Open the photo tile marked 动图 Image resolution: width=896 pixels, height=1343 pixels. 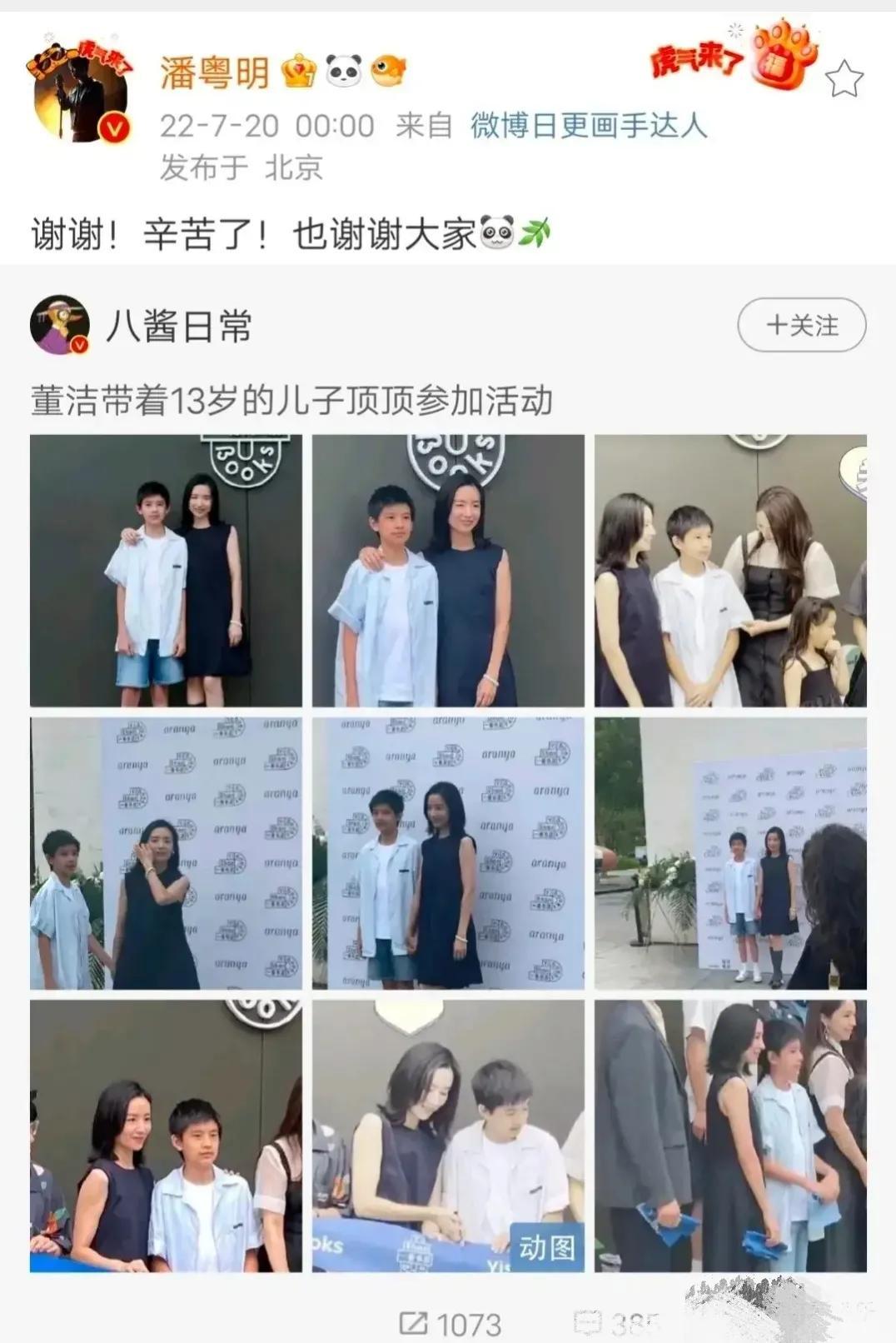point(448,1136)
